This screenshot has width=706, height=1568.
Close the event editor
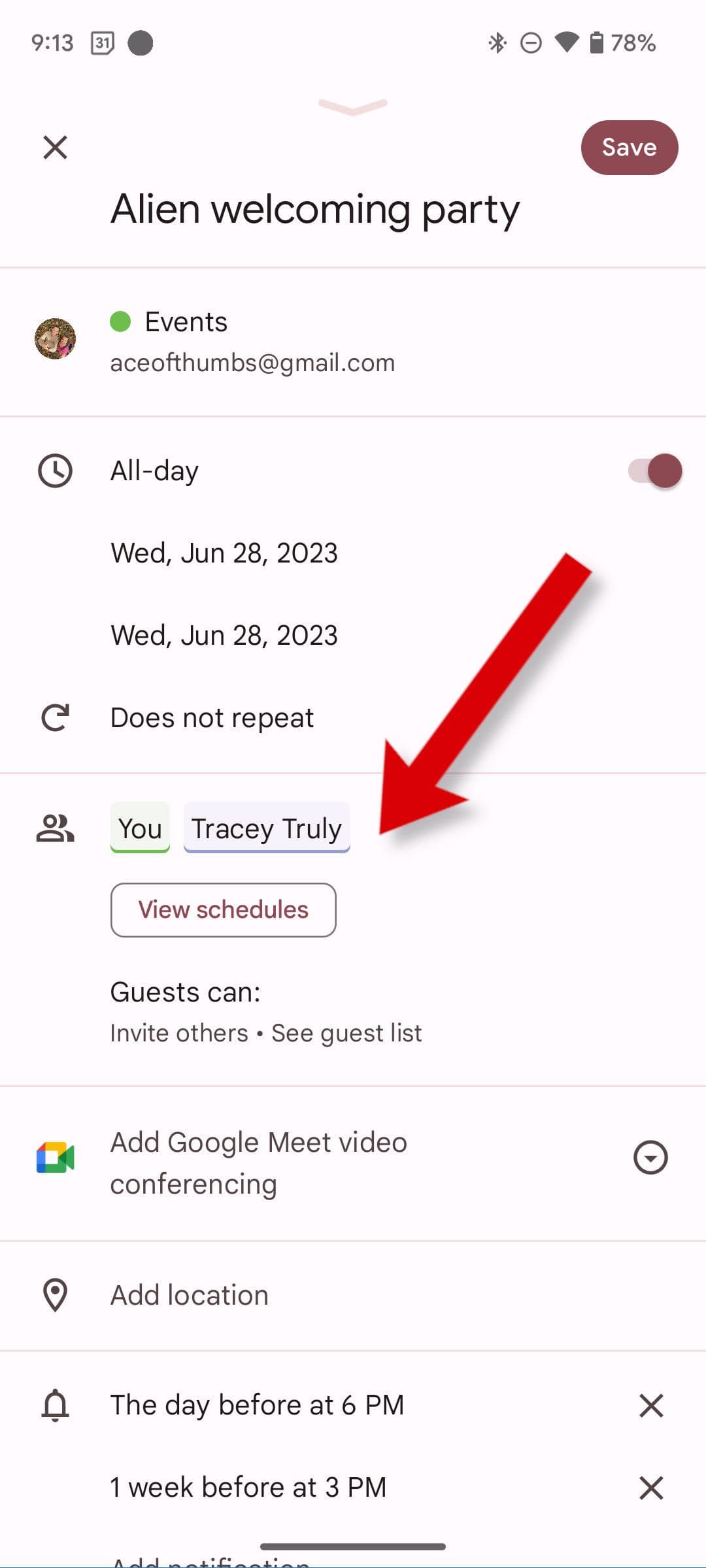tap(55, 148)
